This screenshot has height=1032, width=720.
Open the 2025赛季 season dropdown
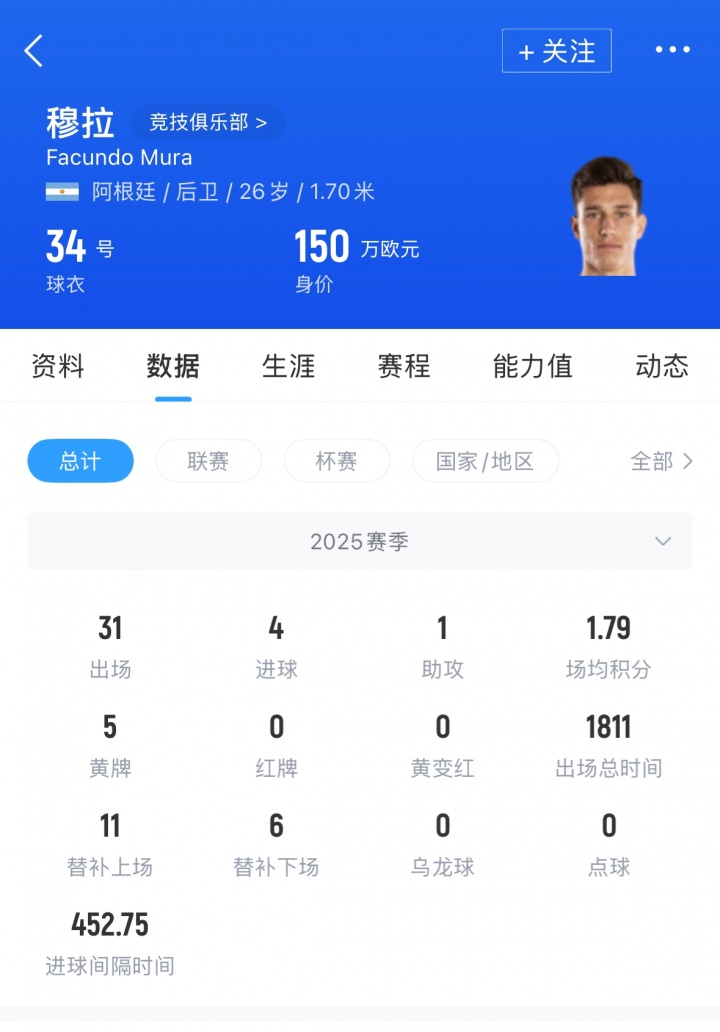(360, 542)
